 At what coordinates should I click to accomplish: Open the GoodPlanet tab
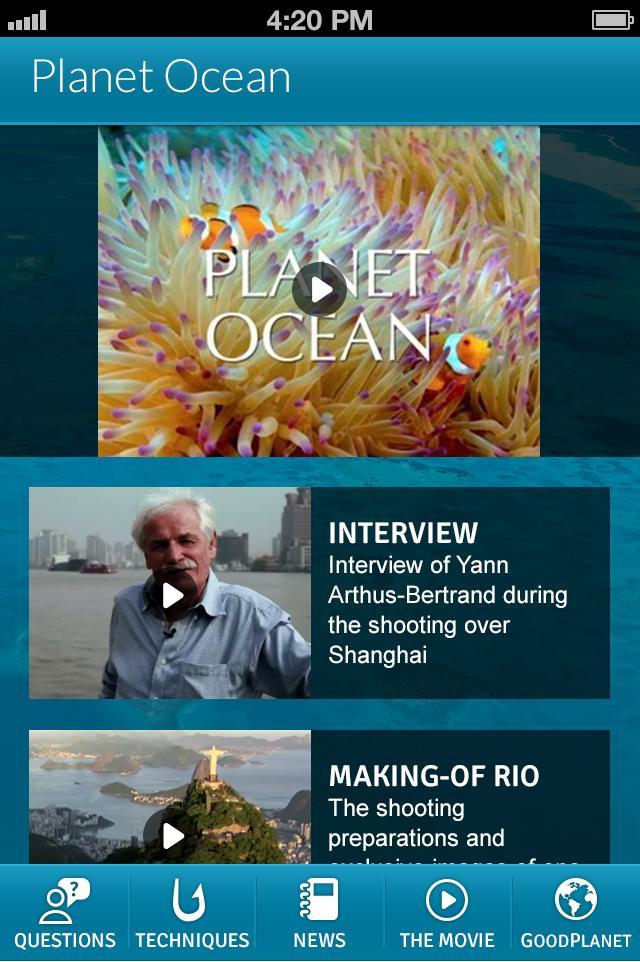click(x=576, y=914)
